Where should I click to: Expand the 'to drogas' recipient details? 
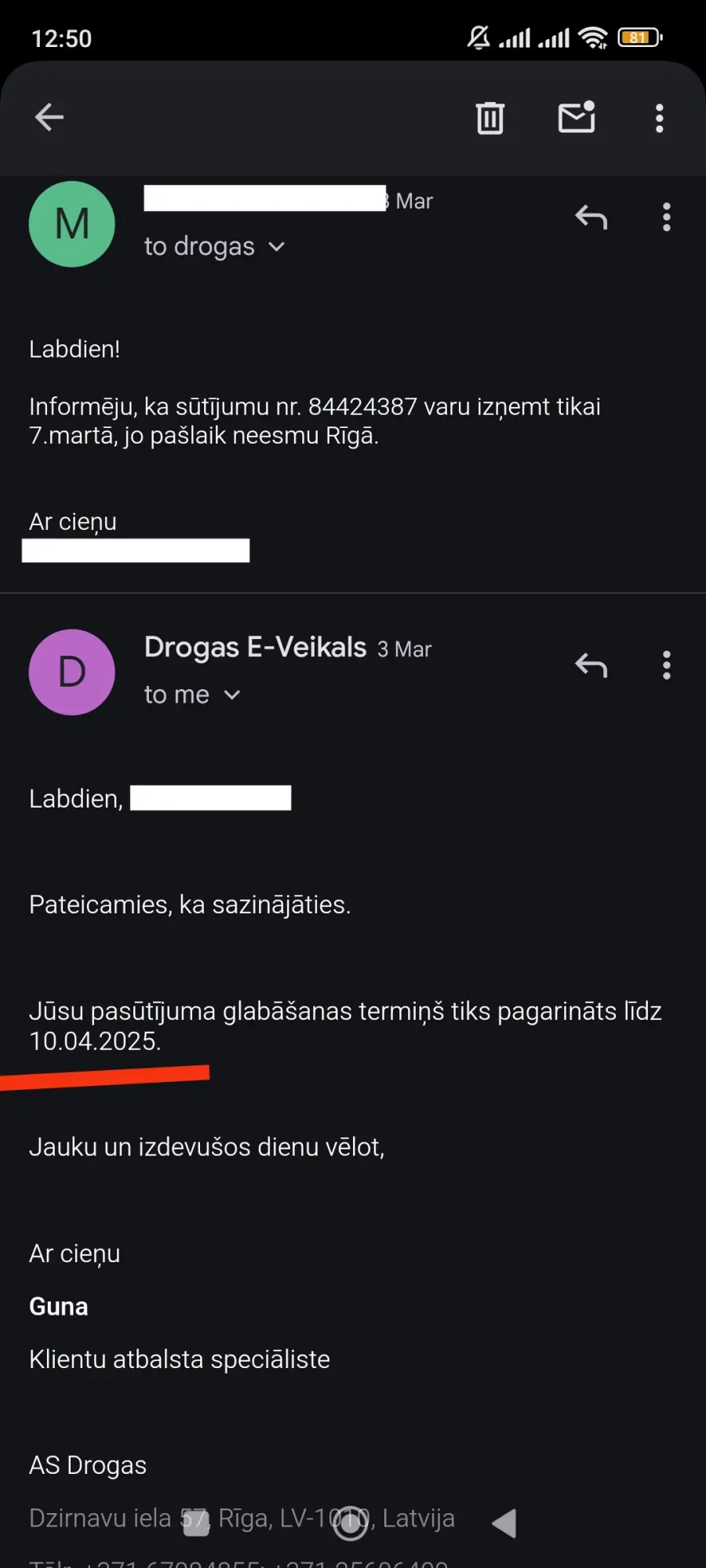point(214,246)
